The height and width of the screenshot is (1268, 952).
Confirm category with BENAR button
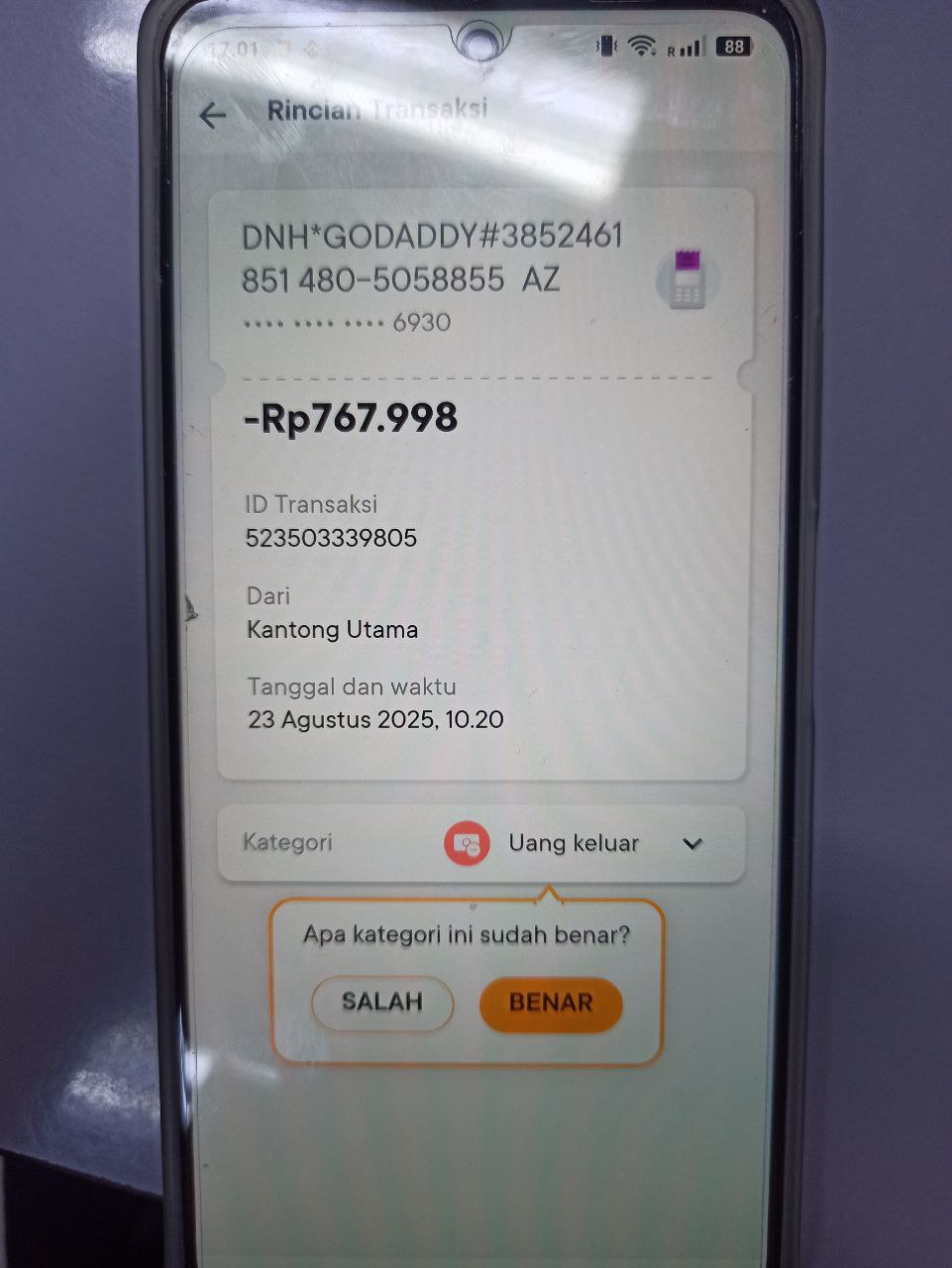[x=551, y=1003]
